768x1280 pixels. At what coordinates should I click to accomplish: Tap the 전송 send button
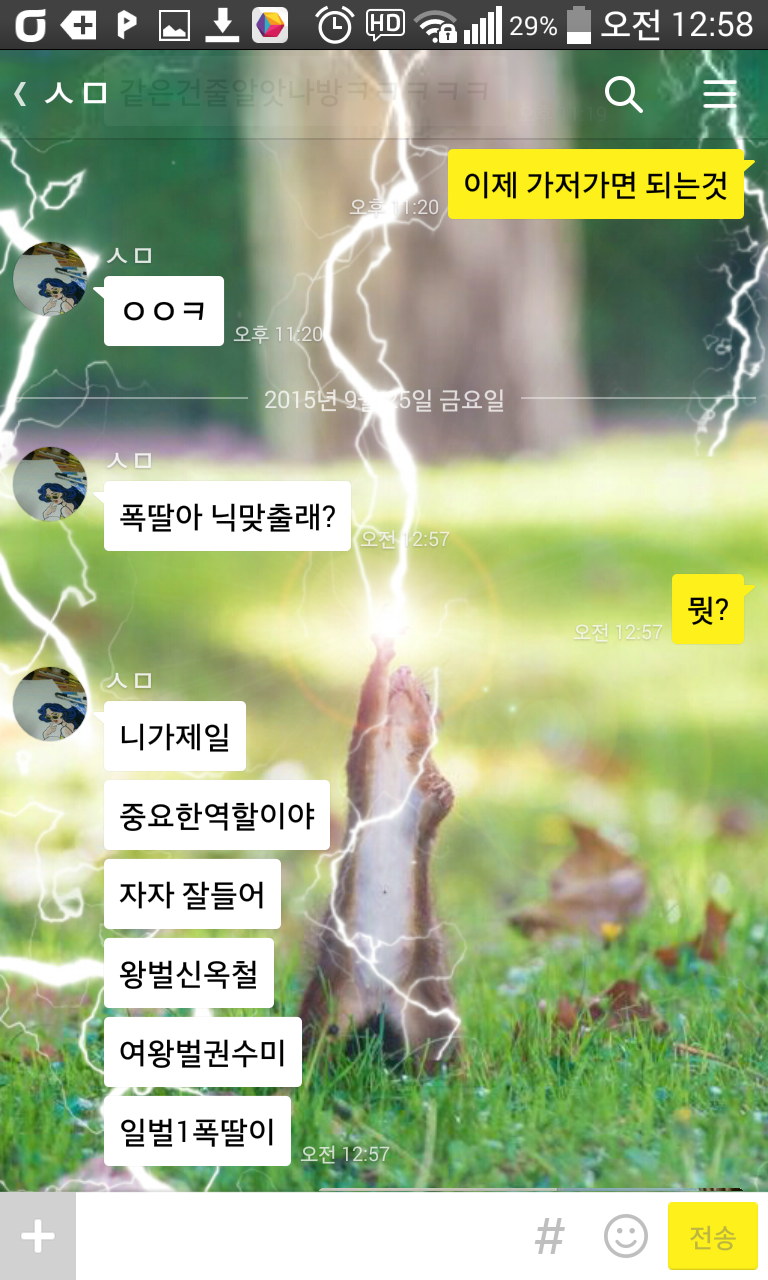(x=712, y=1237)
